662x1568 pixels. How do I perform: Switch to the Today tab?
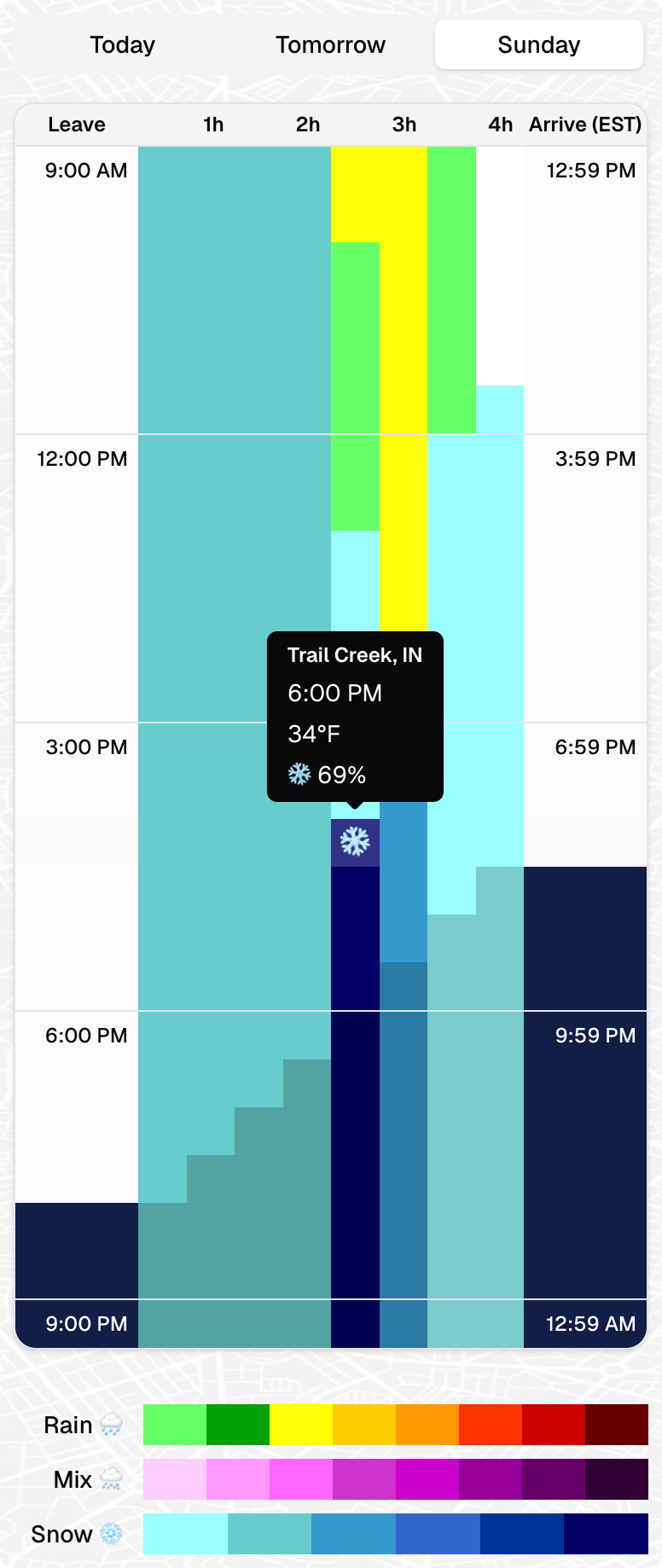pos(121,44)
